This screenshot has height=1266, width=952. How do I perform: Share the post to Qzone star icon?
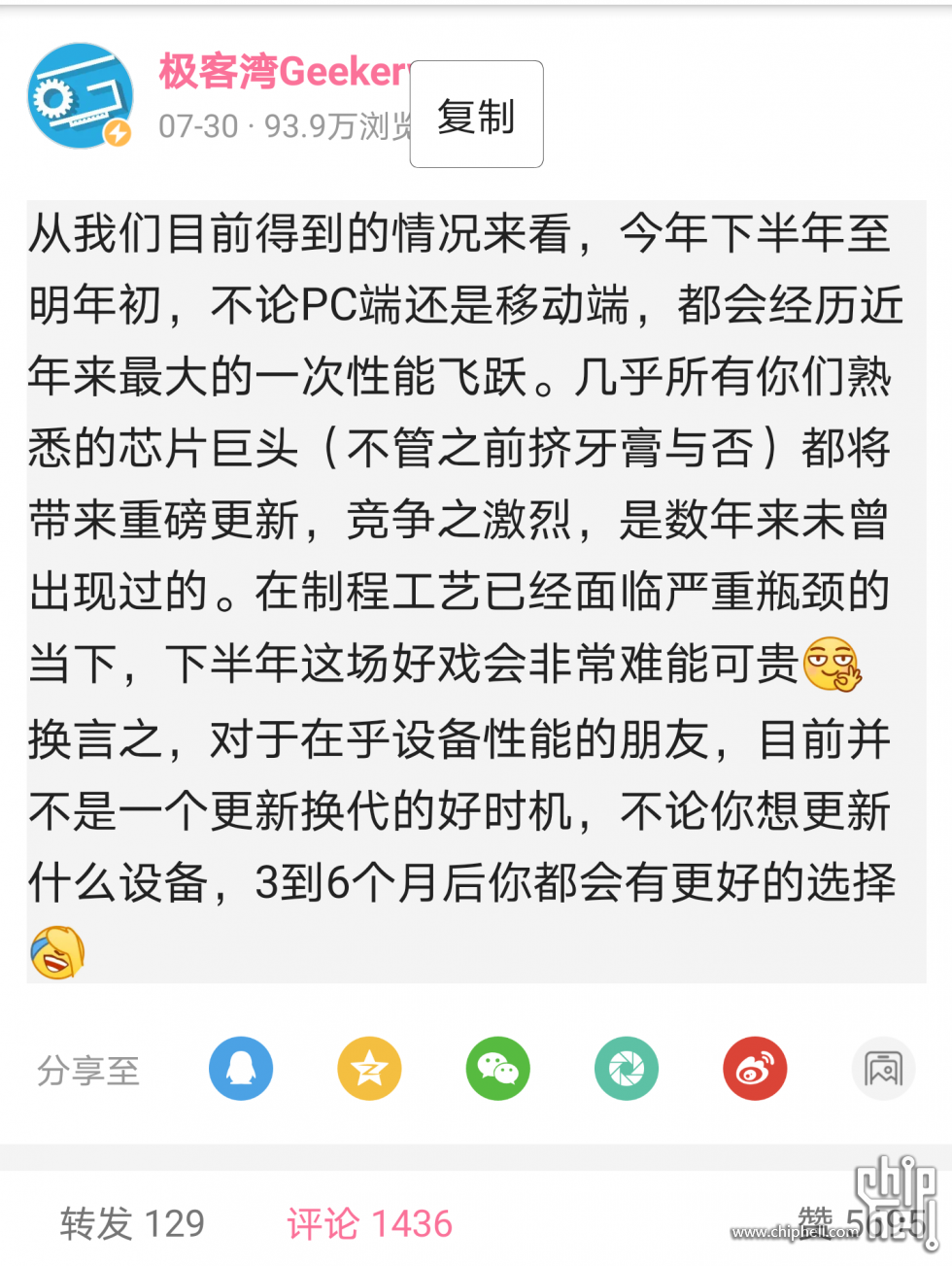point(369,1069)
